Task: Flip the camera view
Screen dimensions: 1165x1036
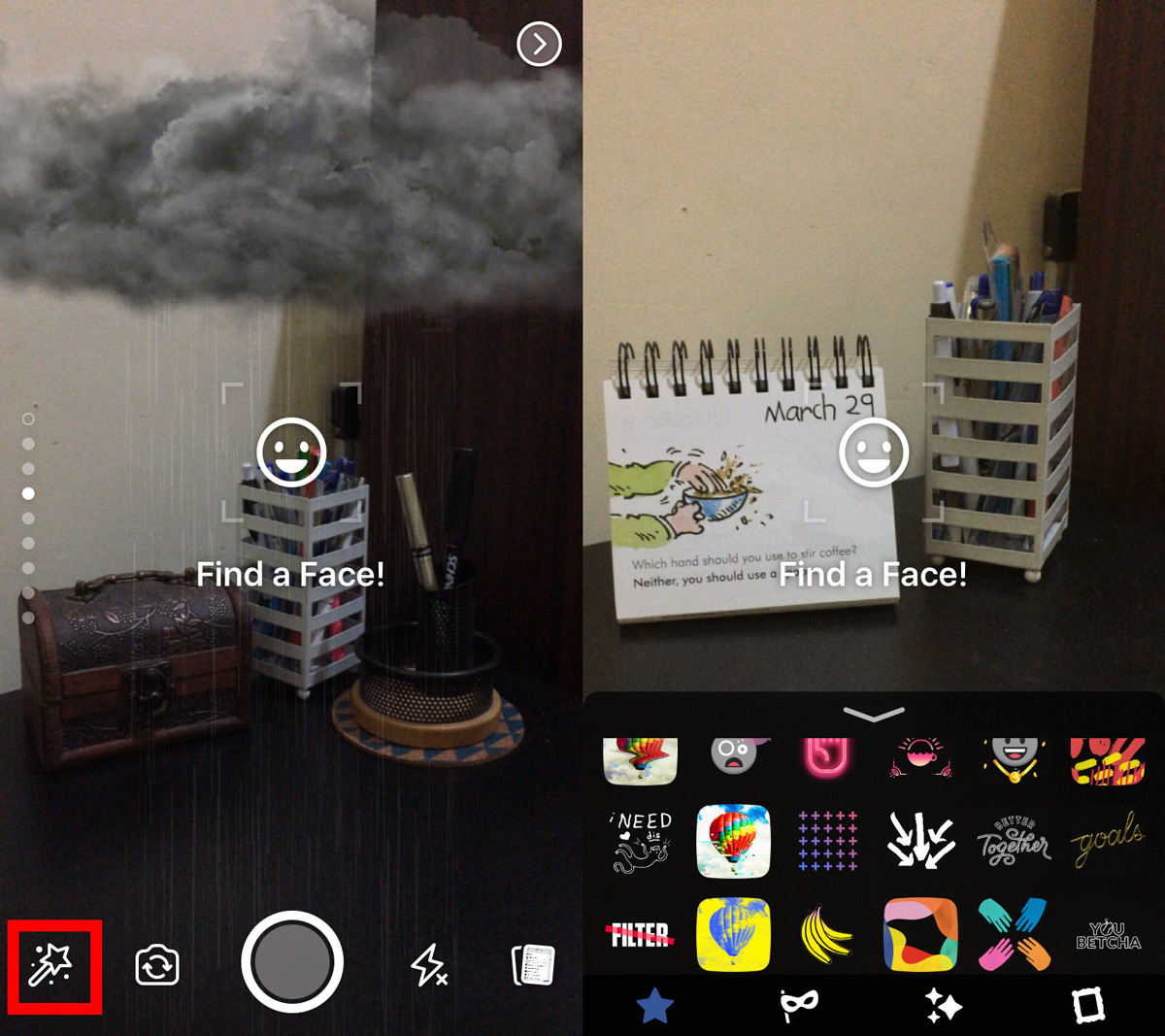Action: [x=156, y=966]
